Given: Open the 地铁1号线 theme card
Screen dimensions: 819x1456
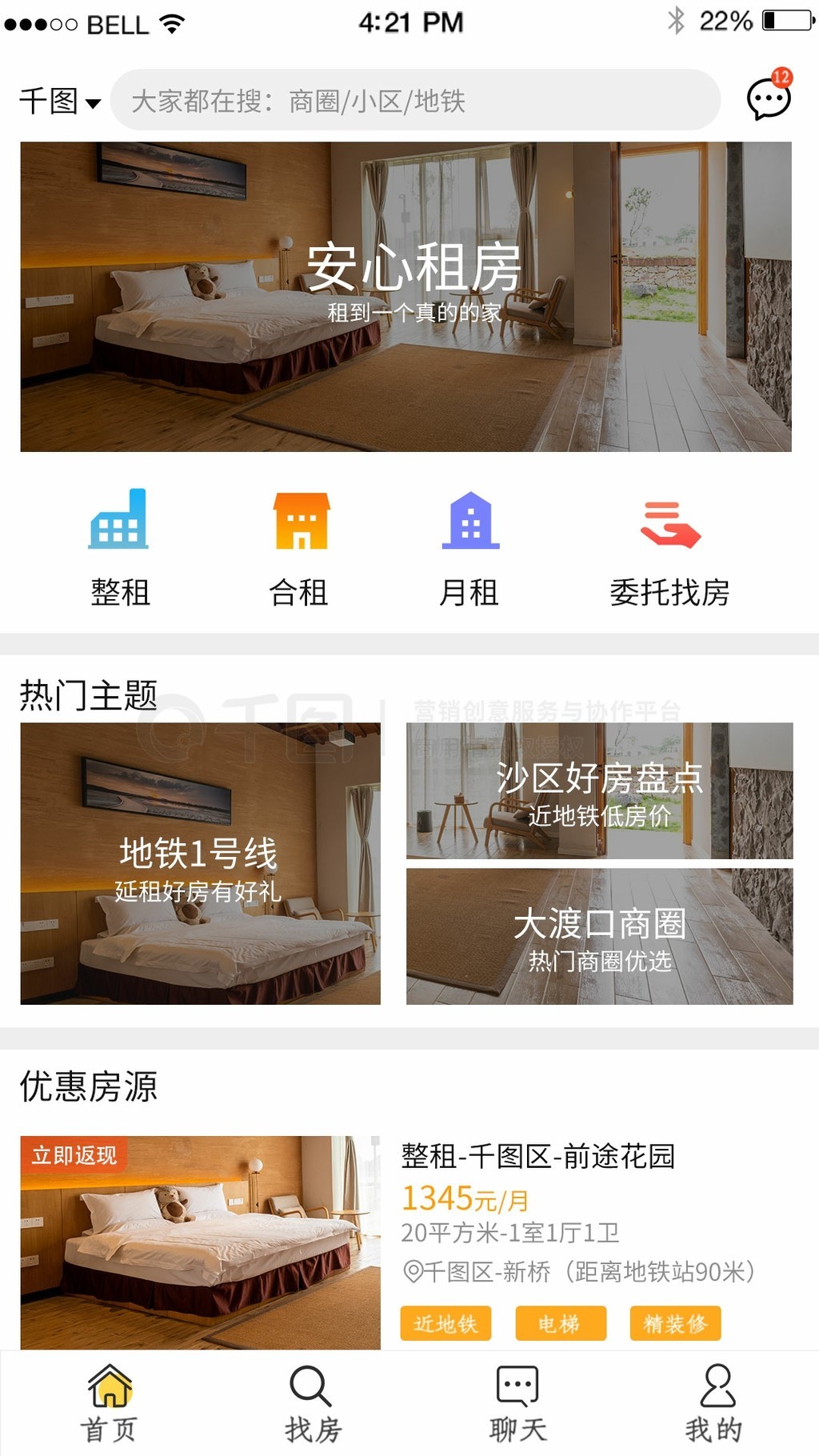Looking at the screenshot, I should pos(201,864).
